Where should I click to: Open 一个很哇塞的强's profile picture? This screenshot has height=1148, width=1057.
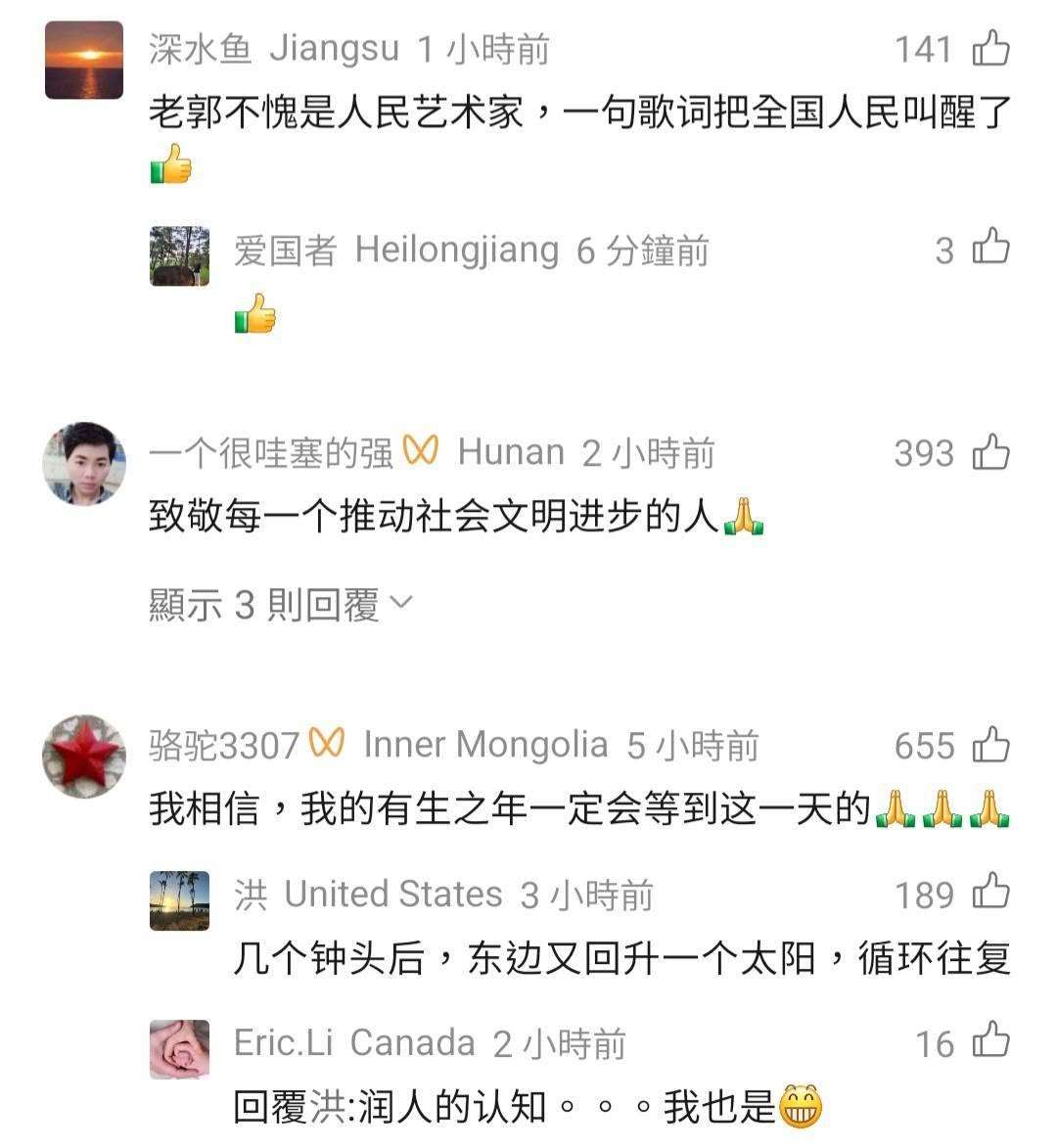pos(84,464)
